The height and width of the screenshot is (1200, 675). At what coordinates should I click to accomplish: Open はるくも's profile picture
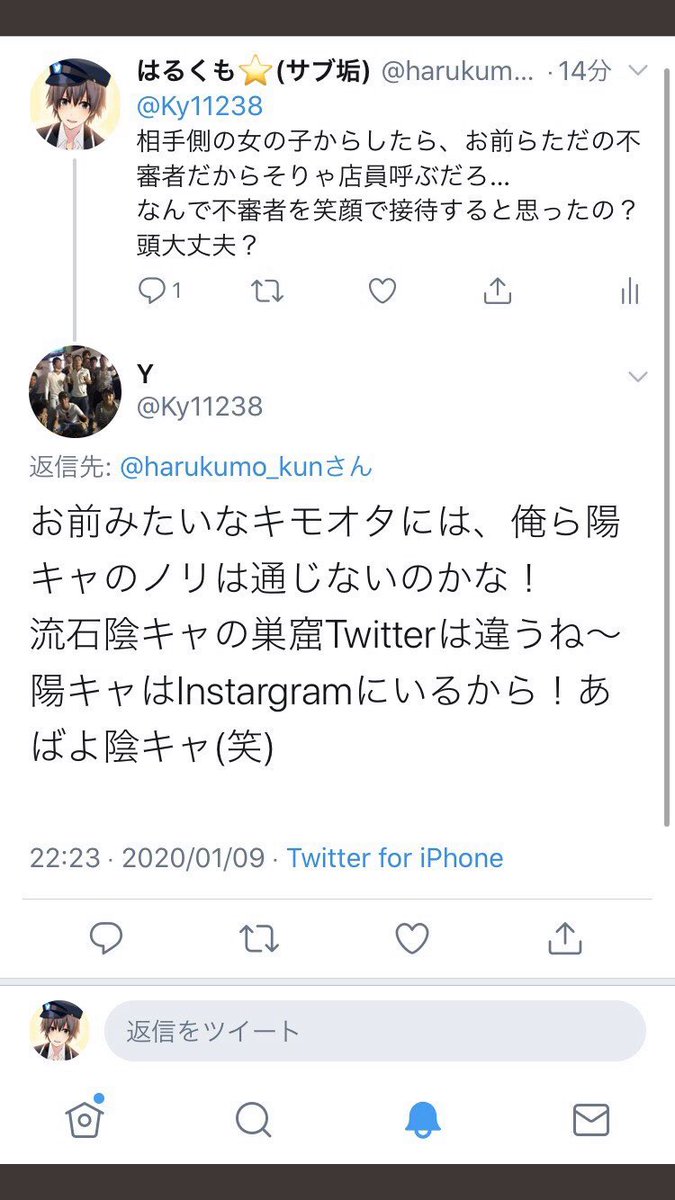pos(75,104)
